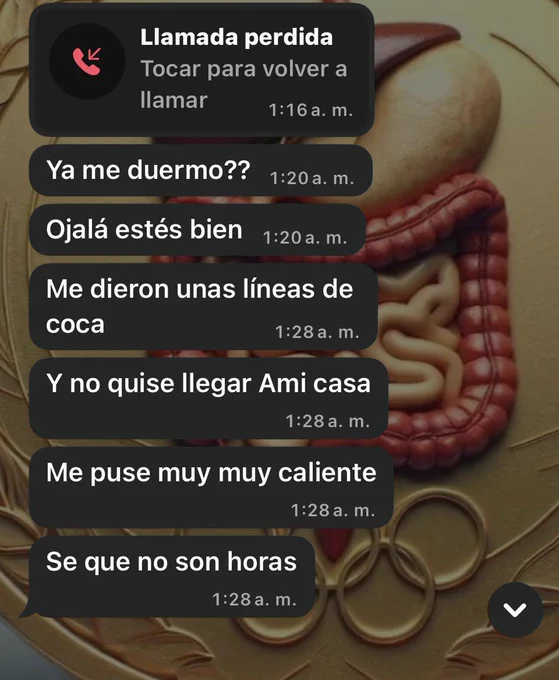The height and width of the screenshot is (680, 559).
Task: Tap the missed call bubble to call back
Action: tap(202, 70)
